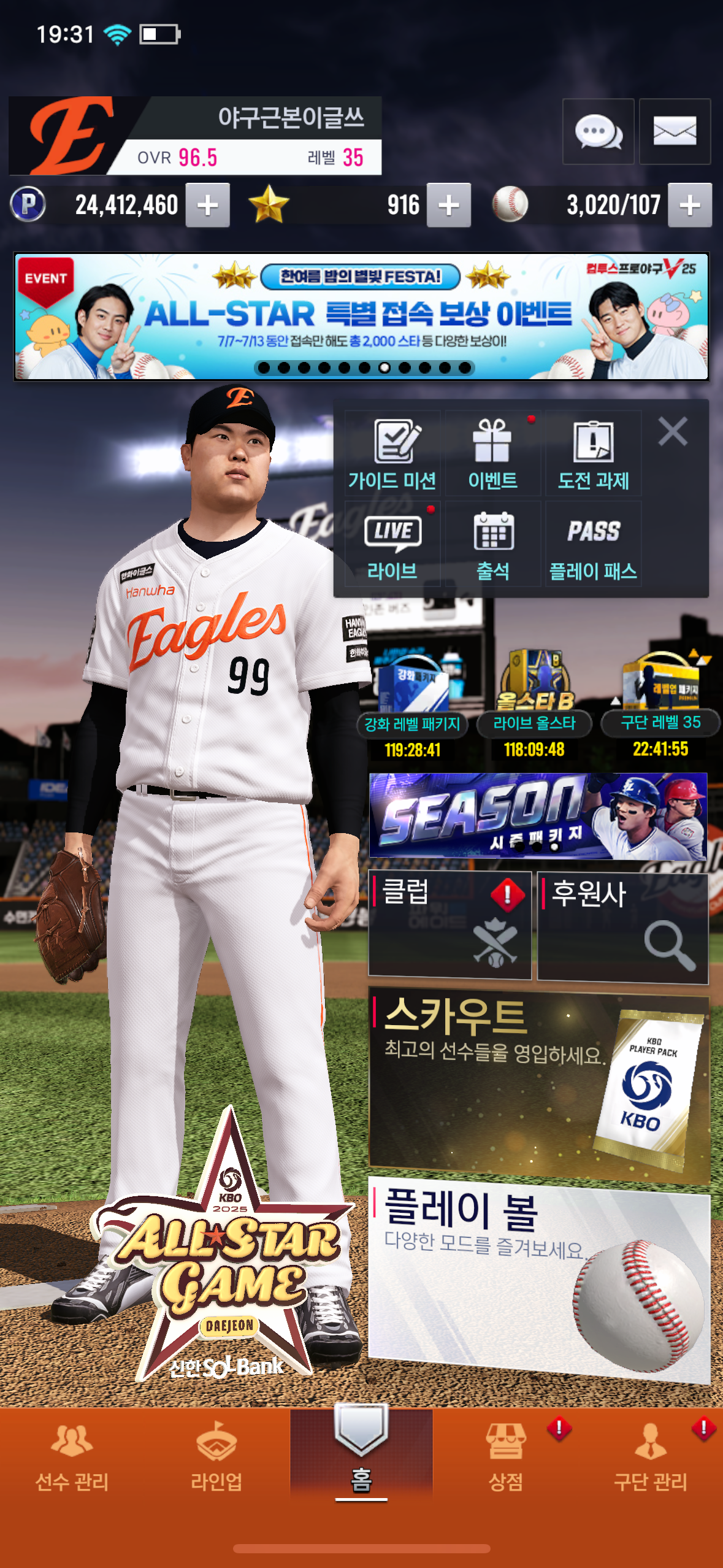Image resolution: width=723 pixels, height=1568 pixels.
Task: Open the chat speech bubble icon
Action: tap(598, 131)
